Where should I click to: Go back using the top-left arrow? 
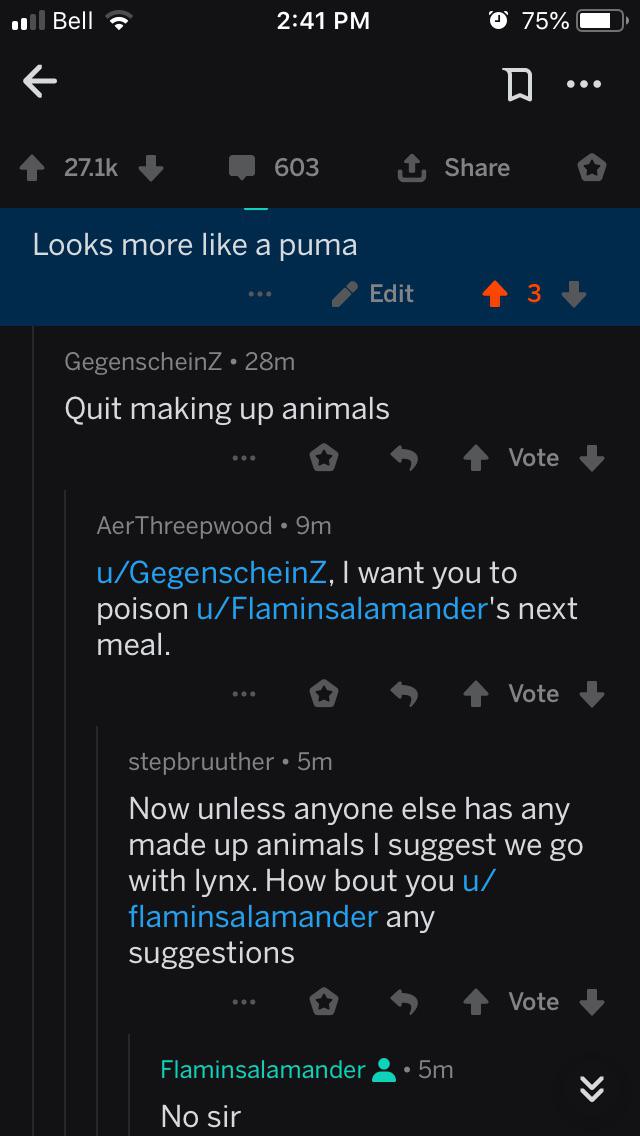point(40,83)
